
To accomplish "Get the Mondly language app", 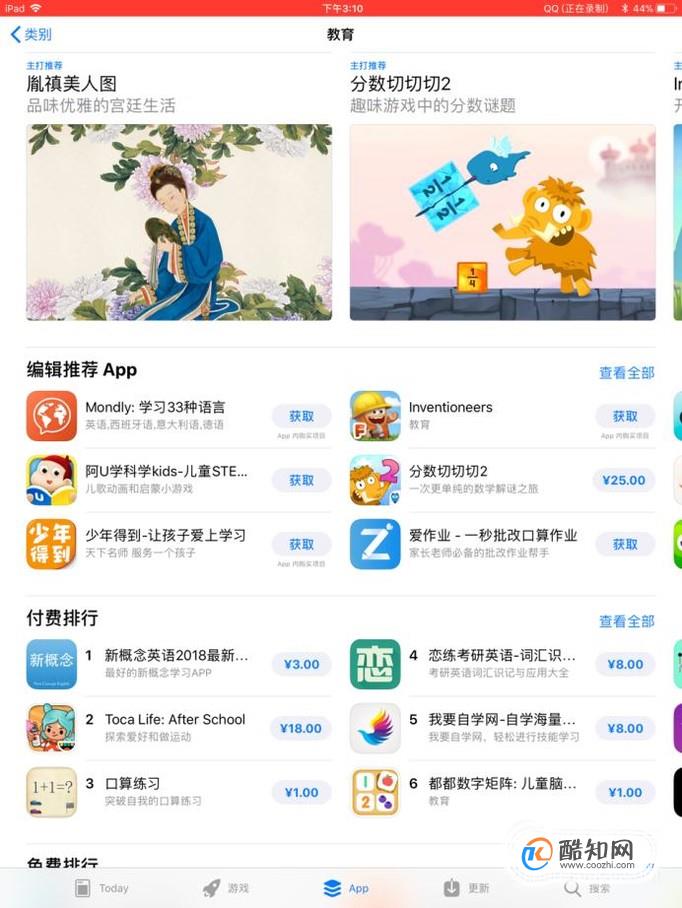I will tap(301, 416).
